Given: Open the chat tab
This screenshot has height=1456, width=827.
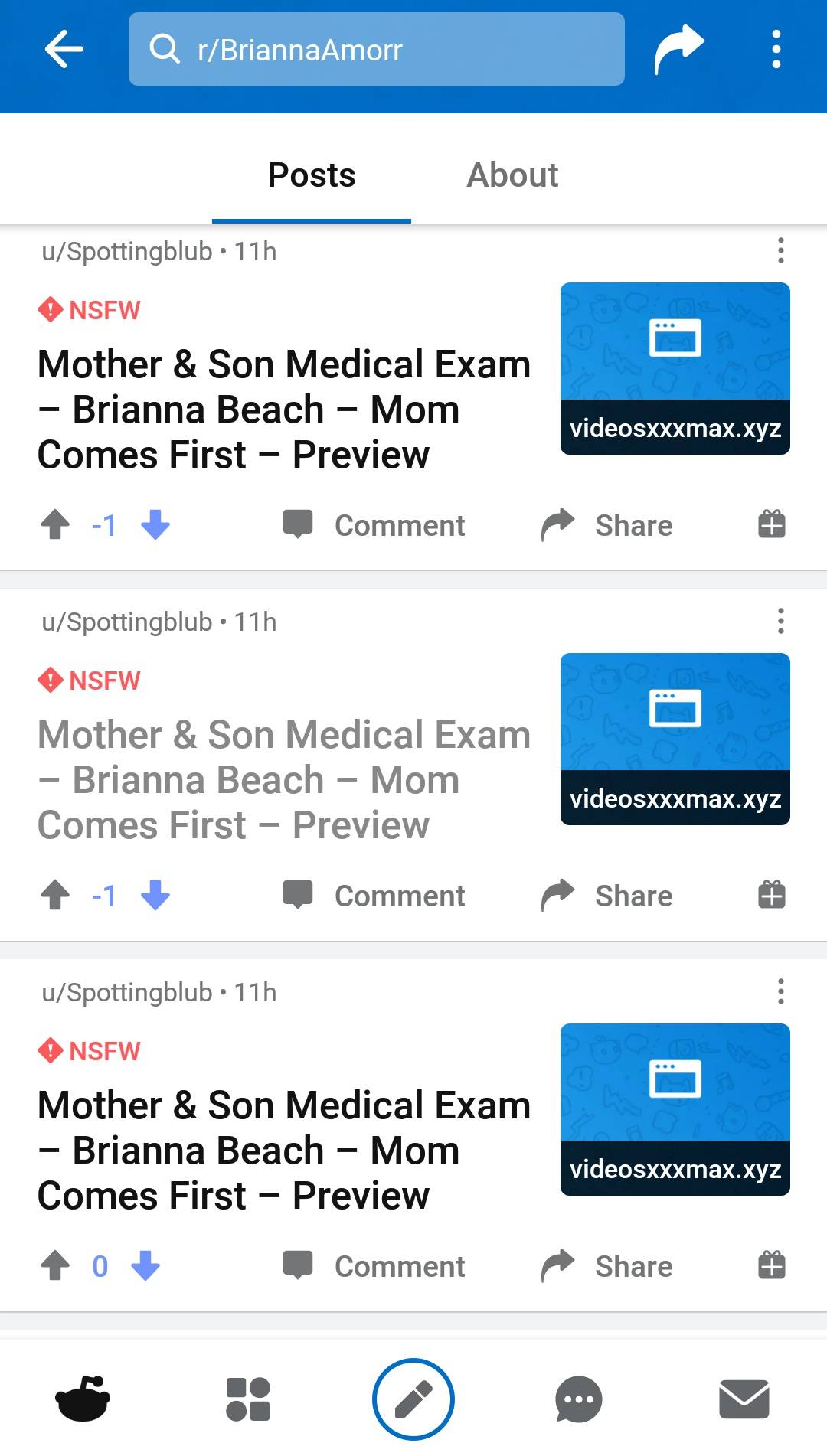Looking at the screenshot, I should 579,1399.
